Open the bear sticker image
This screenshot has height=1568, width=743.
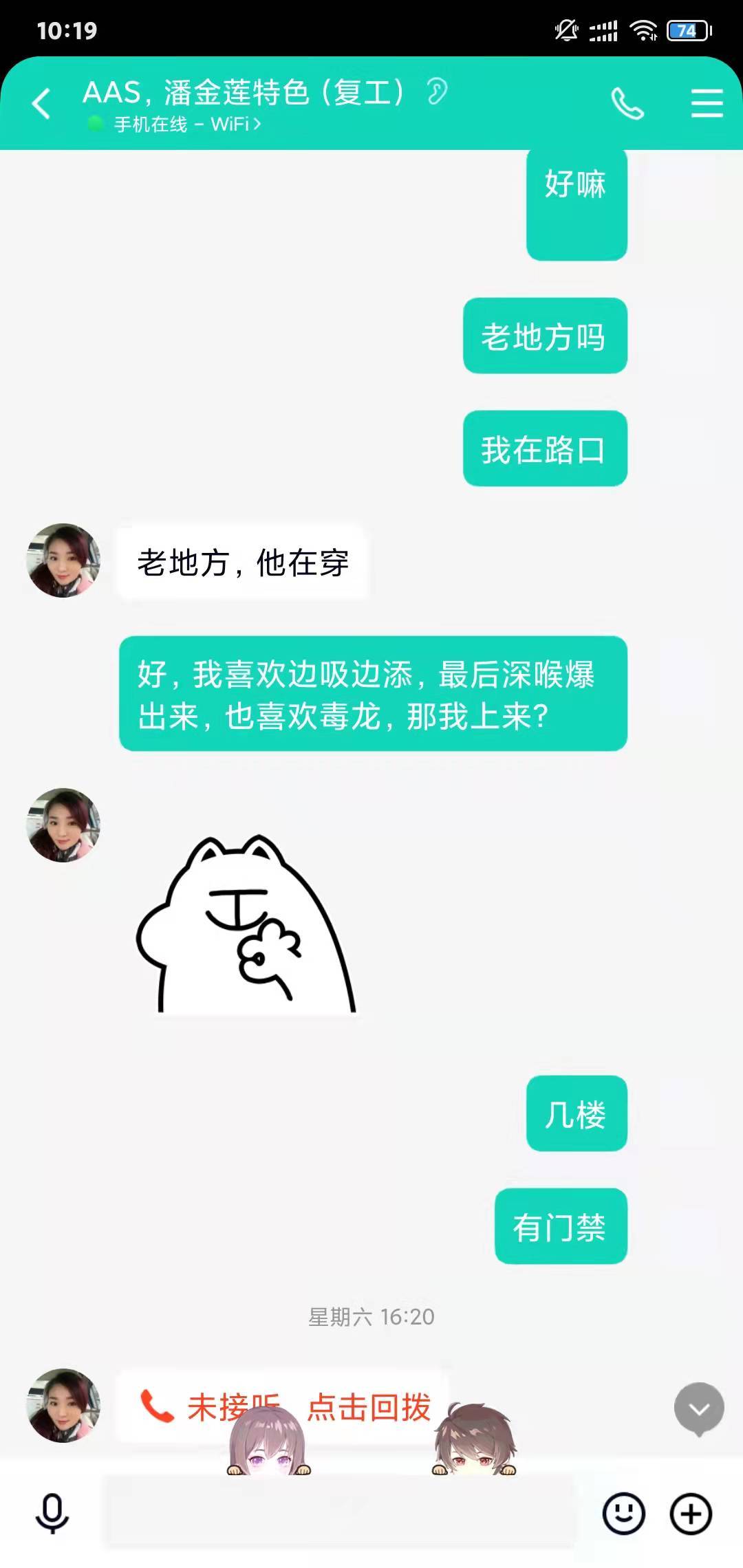click(x=246, y=924)
